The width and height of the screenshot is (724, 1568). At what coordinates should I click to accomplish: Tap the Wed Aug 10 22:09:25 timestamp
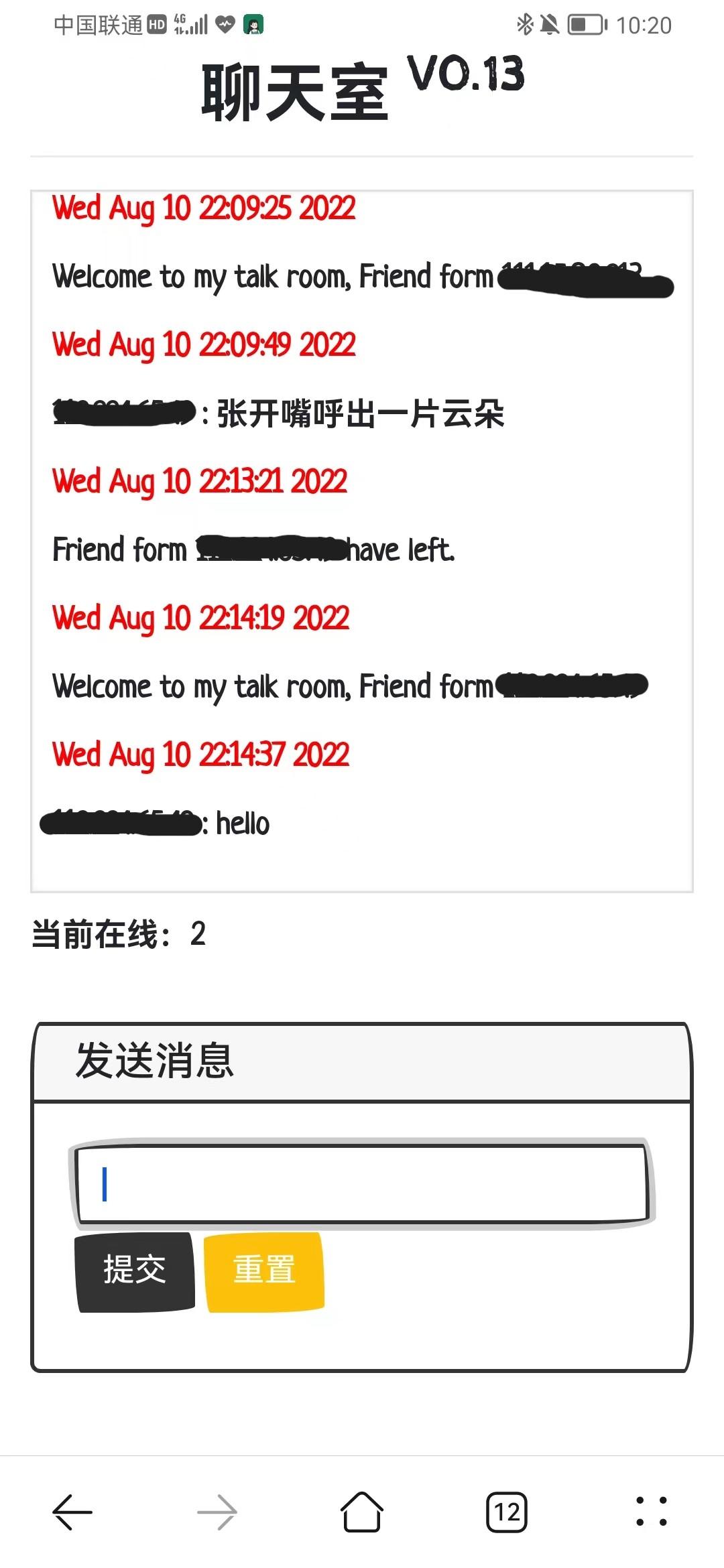pos(203,208)
